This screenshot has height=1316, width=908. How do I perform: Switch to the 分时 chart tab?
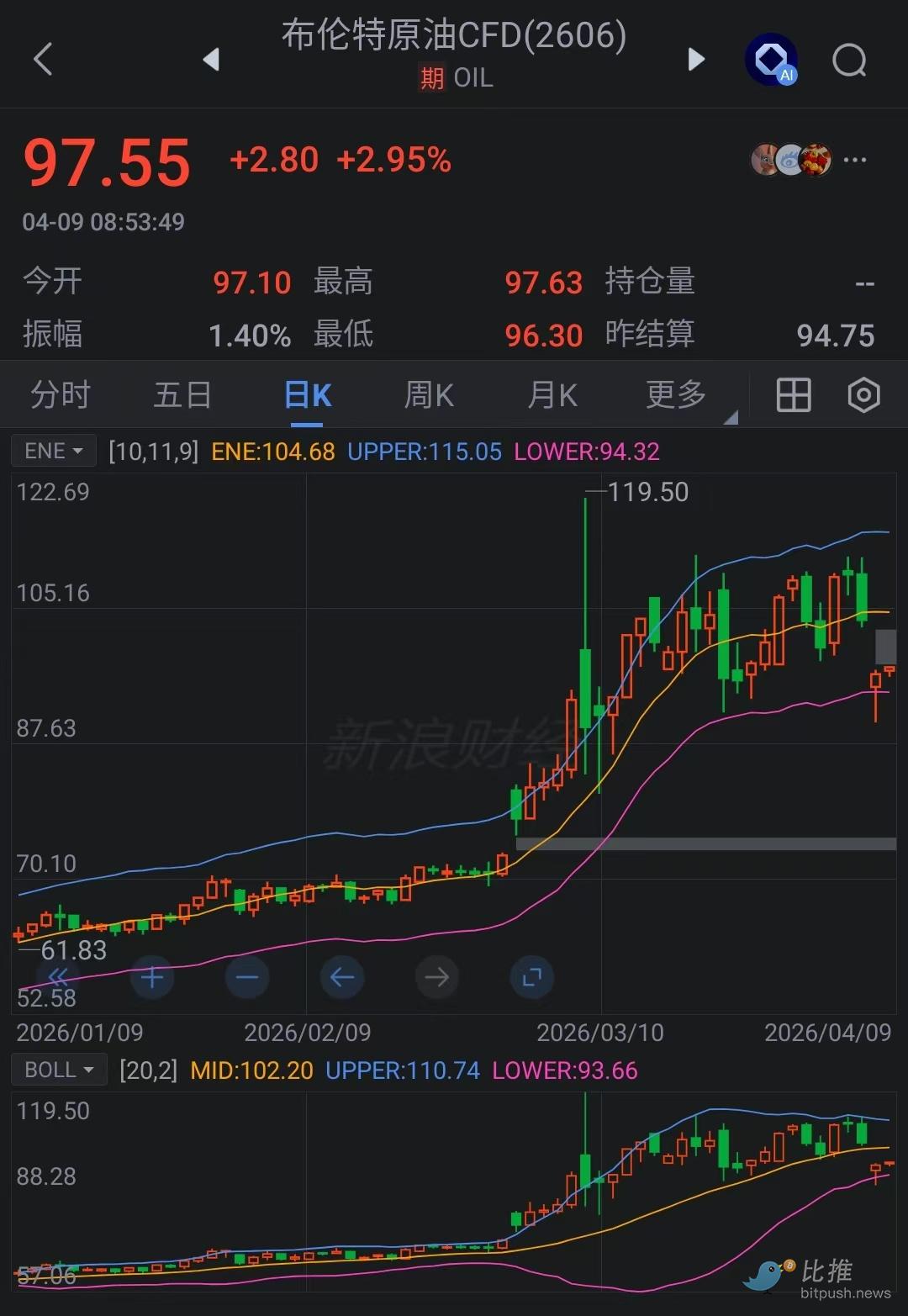pyautogui.click(x=60, y=394)
